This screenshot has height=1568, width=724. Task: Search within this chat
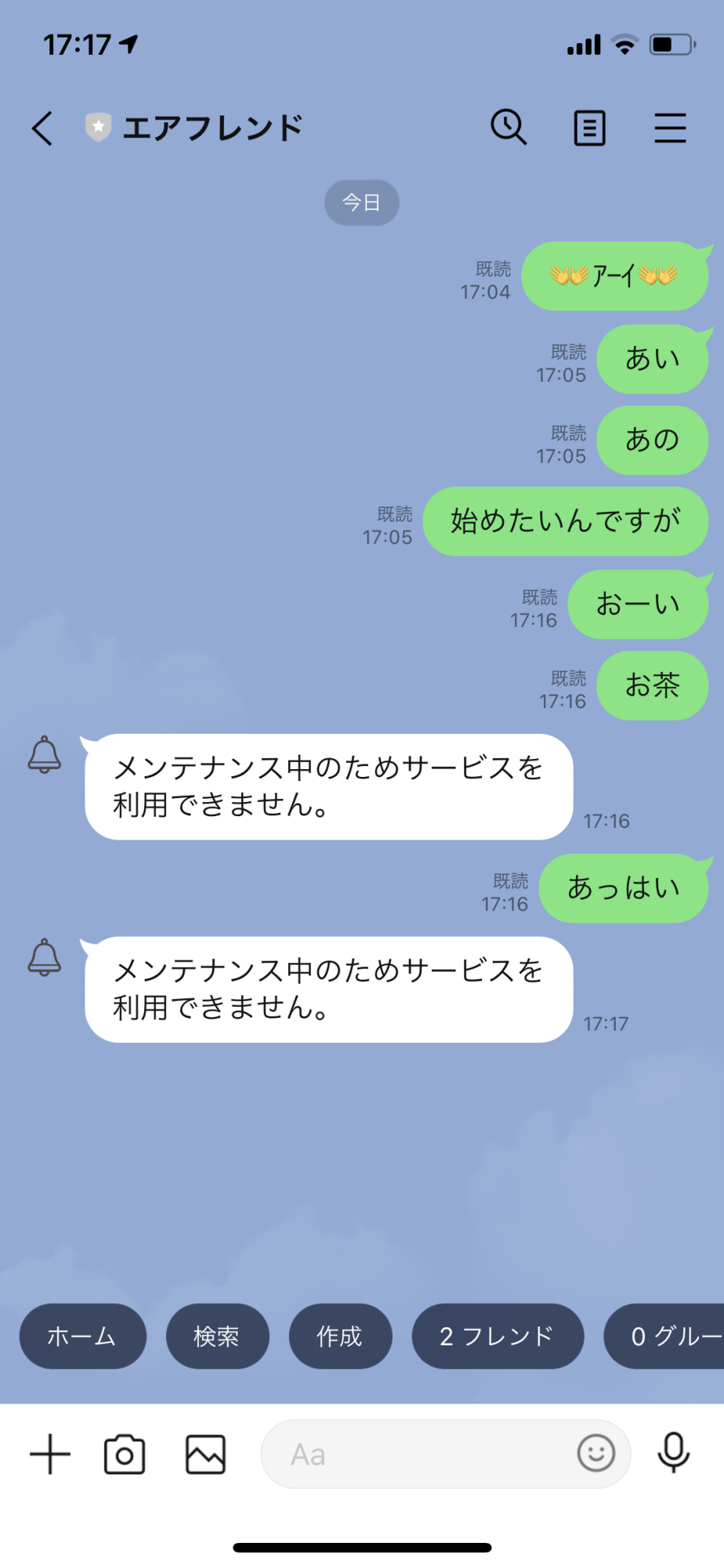pos(509,127)
